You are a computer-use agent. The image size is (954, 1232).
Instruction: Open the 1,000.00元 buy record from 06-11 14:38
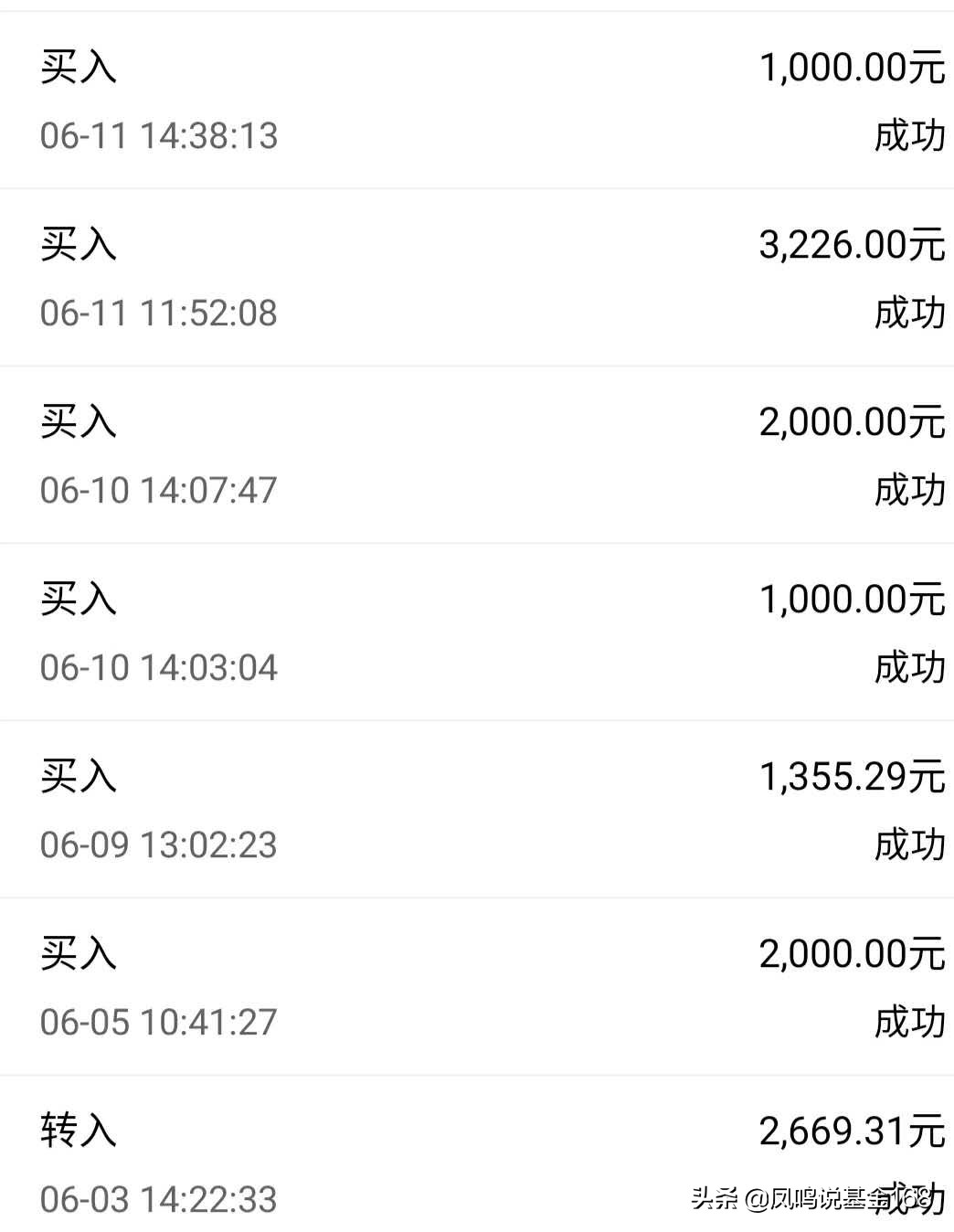(x=475, y=99)
